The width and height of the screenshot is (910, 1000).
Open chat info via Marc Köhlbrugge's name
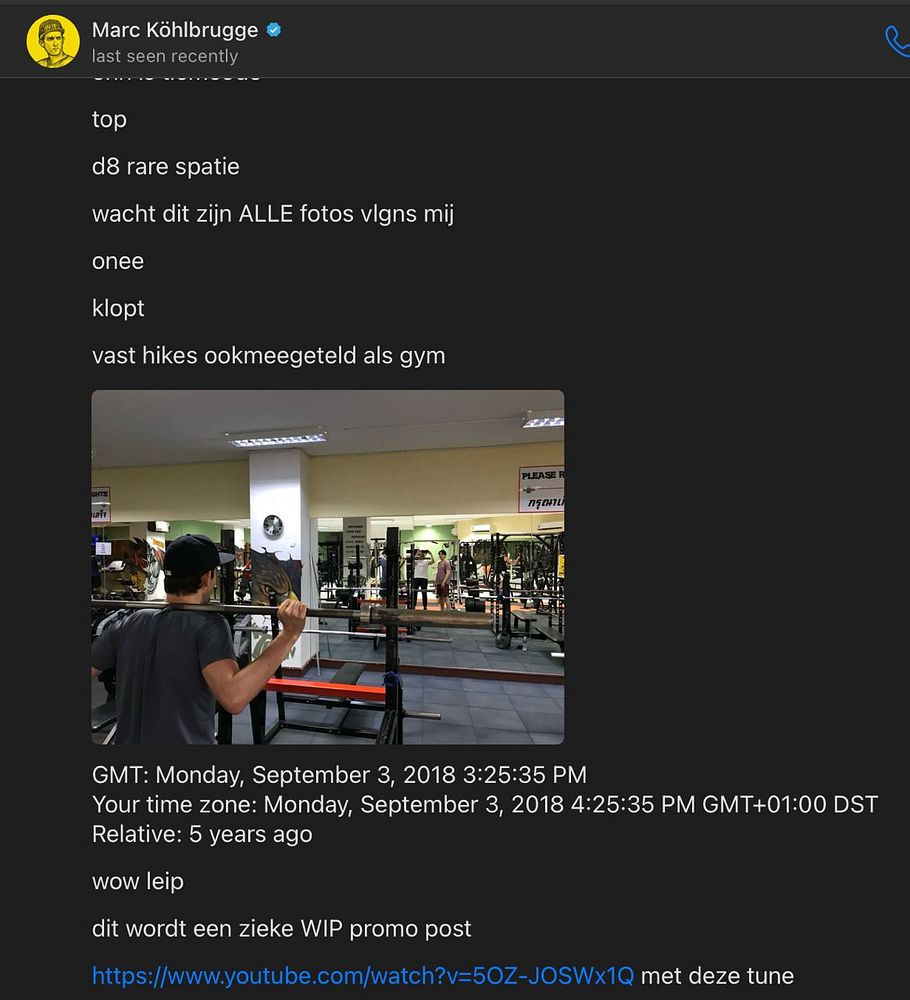[175, 30]
